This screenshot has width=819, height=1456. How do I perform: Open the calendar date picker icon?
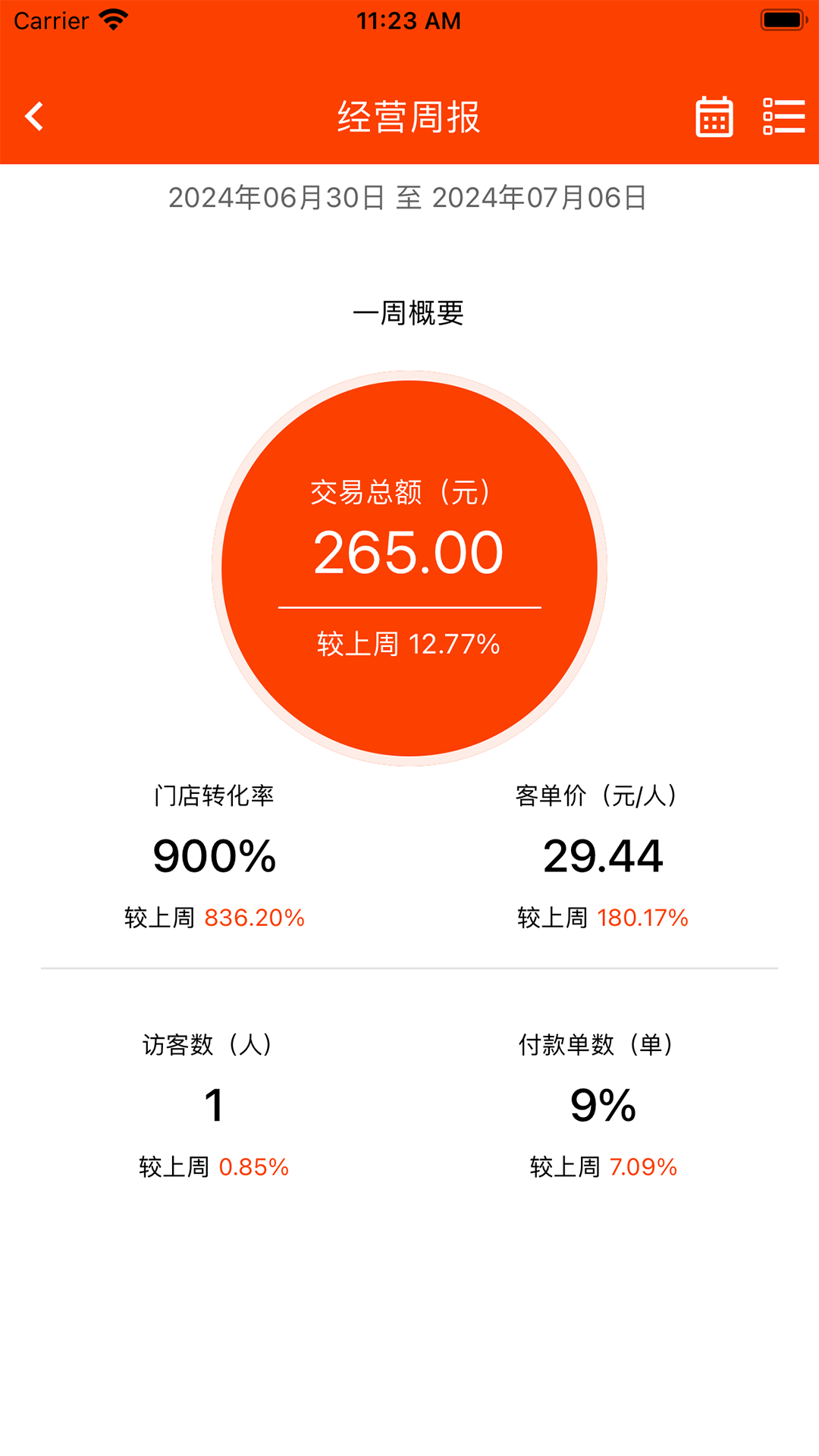714,118
